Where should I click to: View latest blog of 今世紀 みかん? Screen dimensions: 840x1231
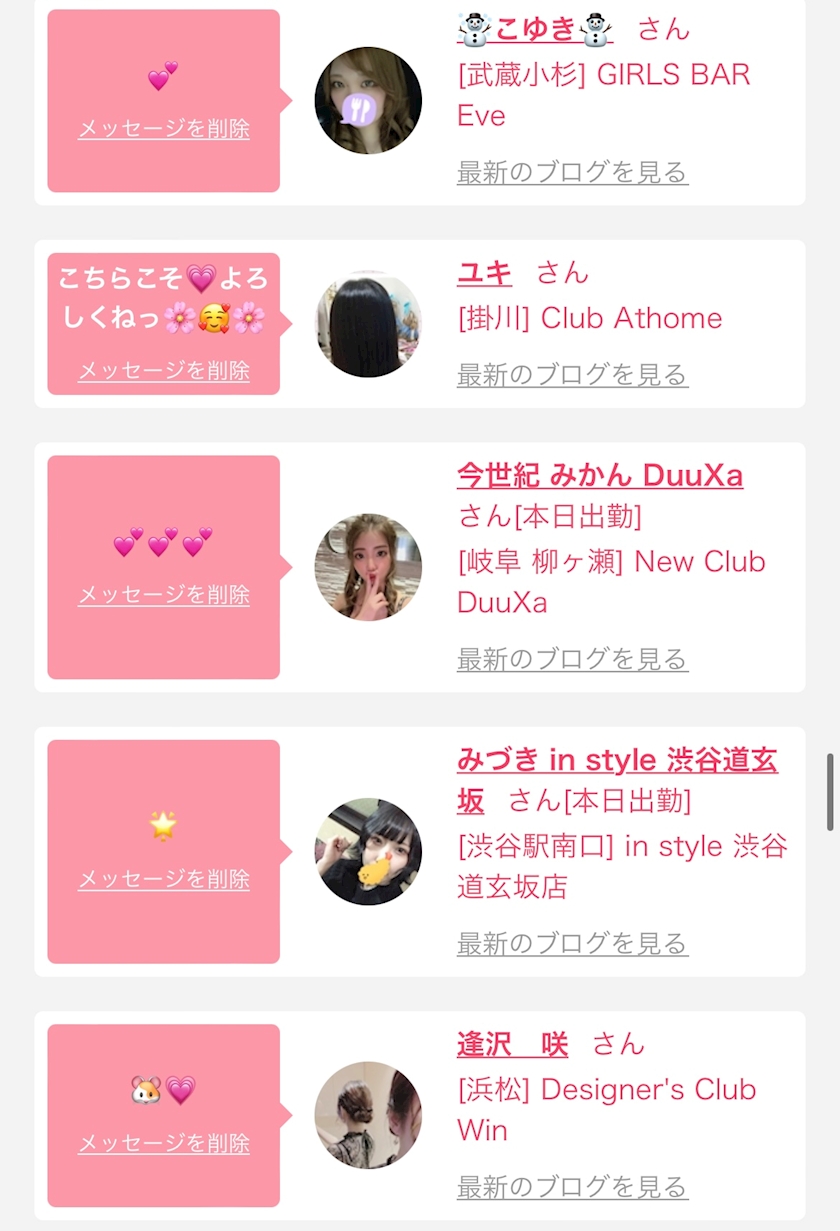coord(572,659)
